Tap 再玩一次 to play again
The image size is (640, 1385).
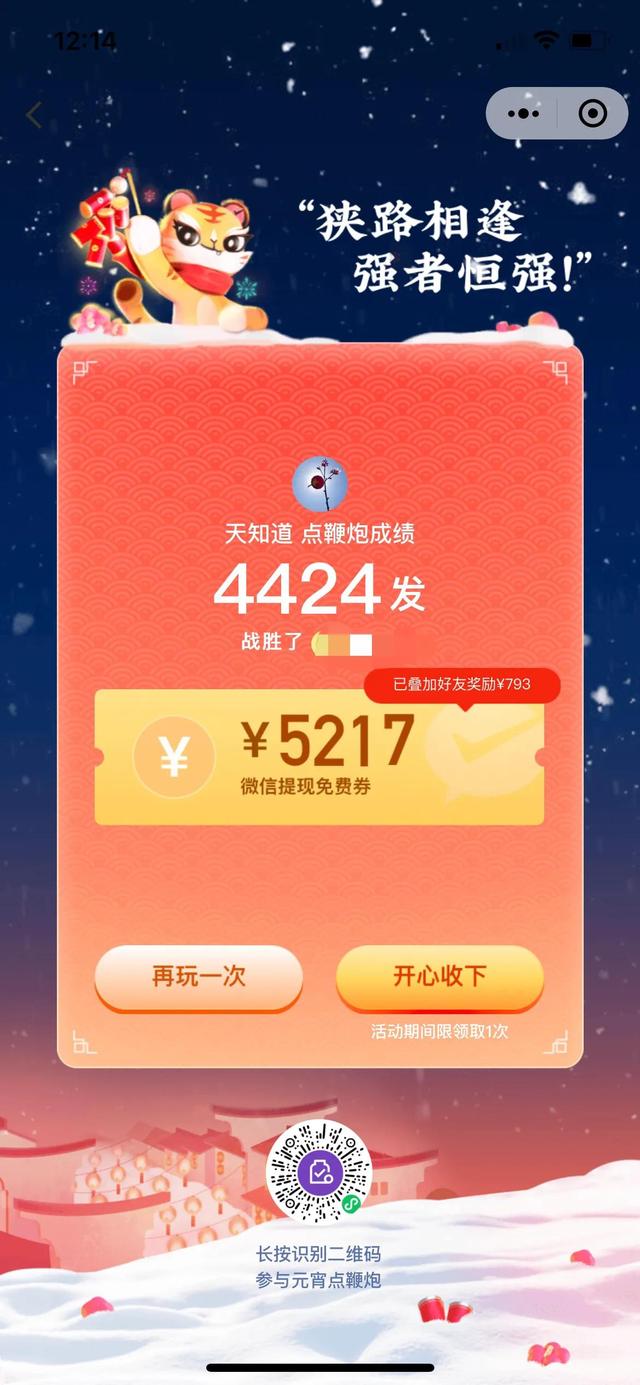198,977
